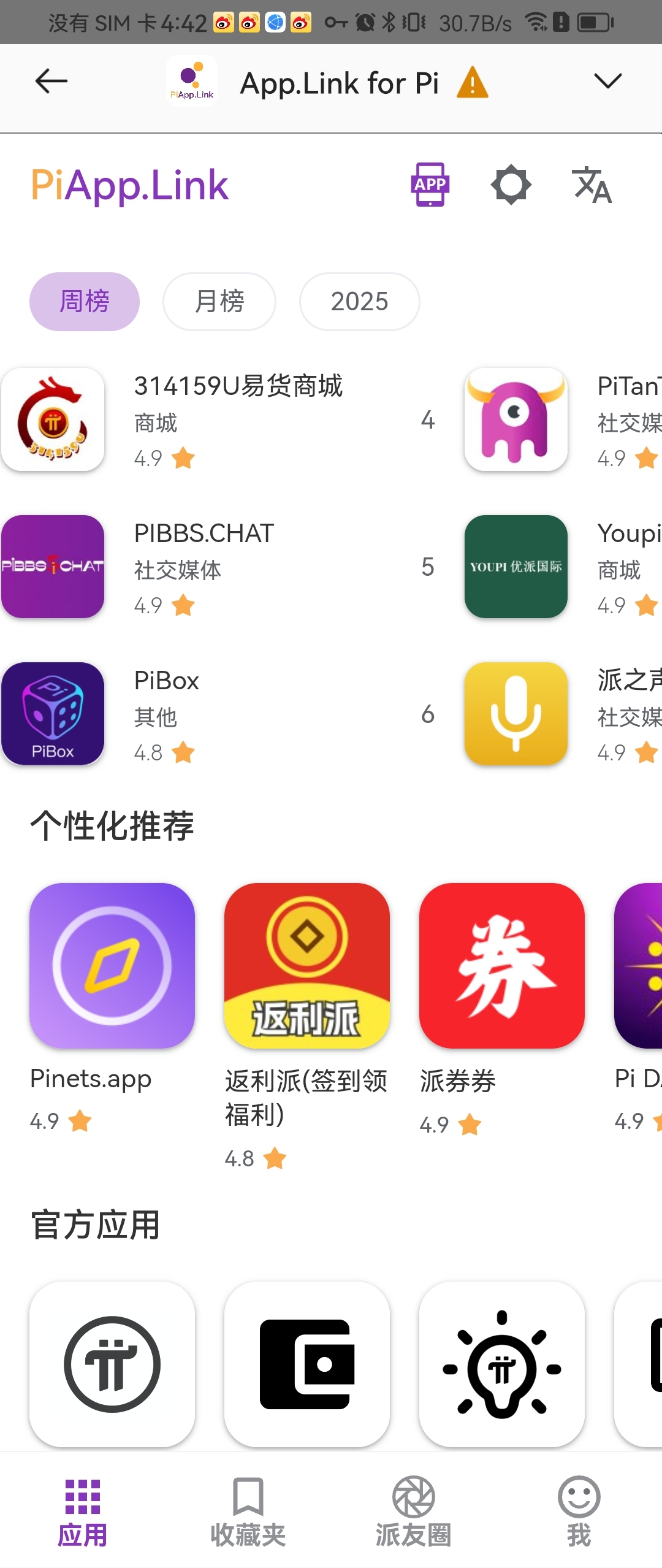Toggle the brightness theme icon
662x1568 pixels.
511,185
